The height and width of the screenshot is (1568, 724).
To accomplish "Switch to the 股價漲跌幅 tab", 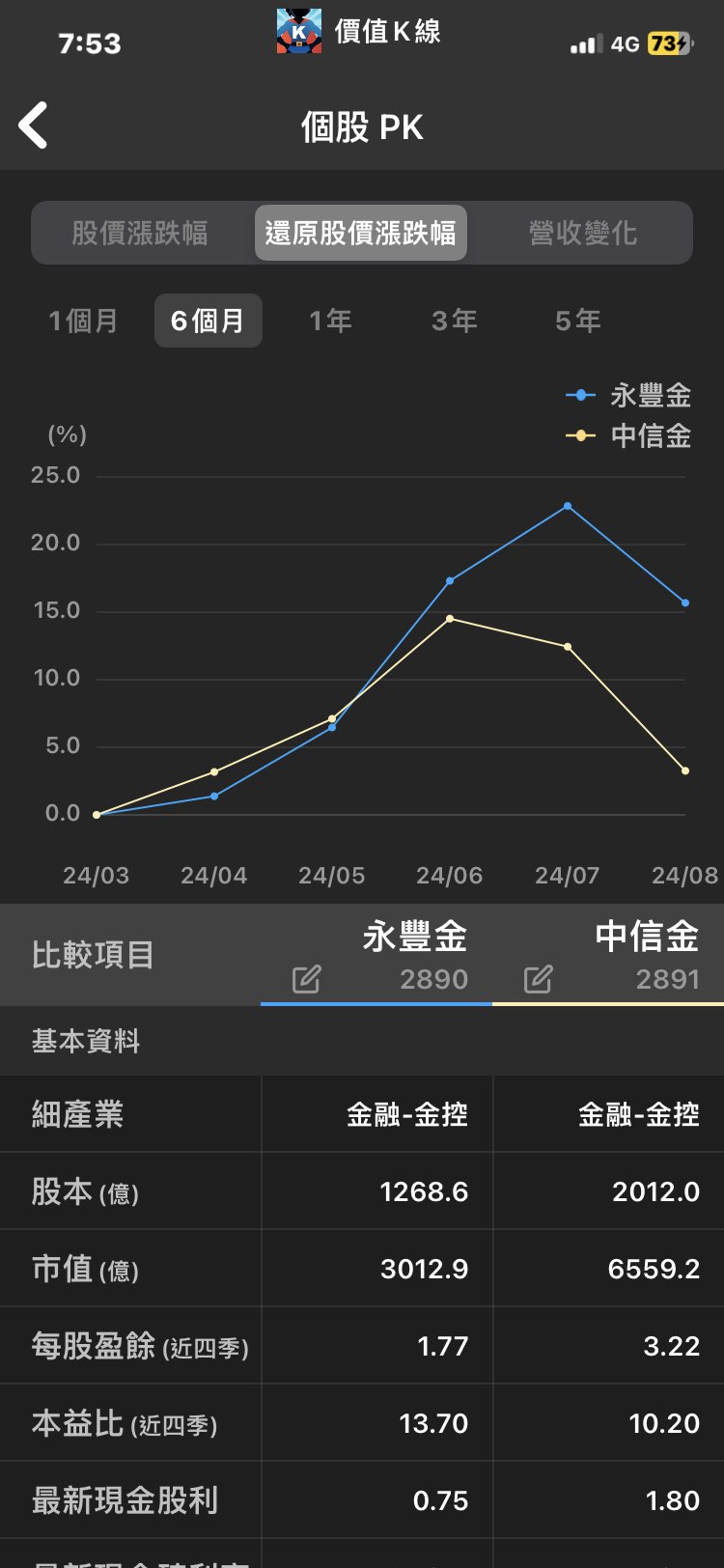I will pos(140,233).
